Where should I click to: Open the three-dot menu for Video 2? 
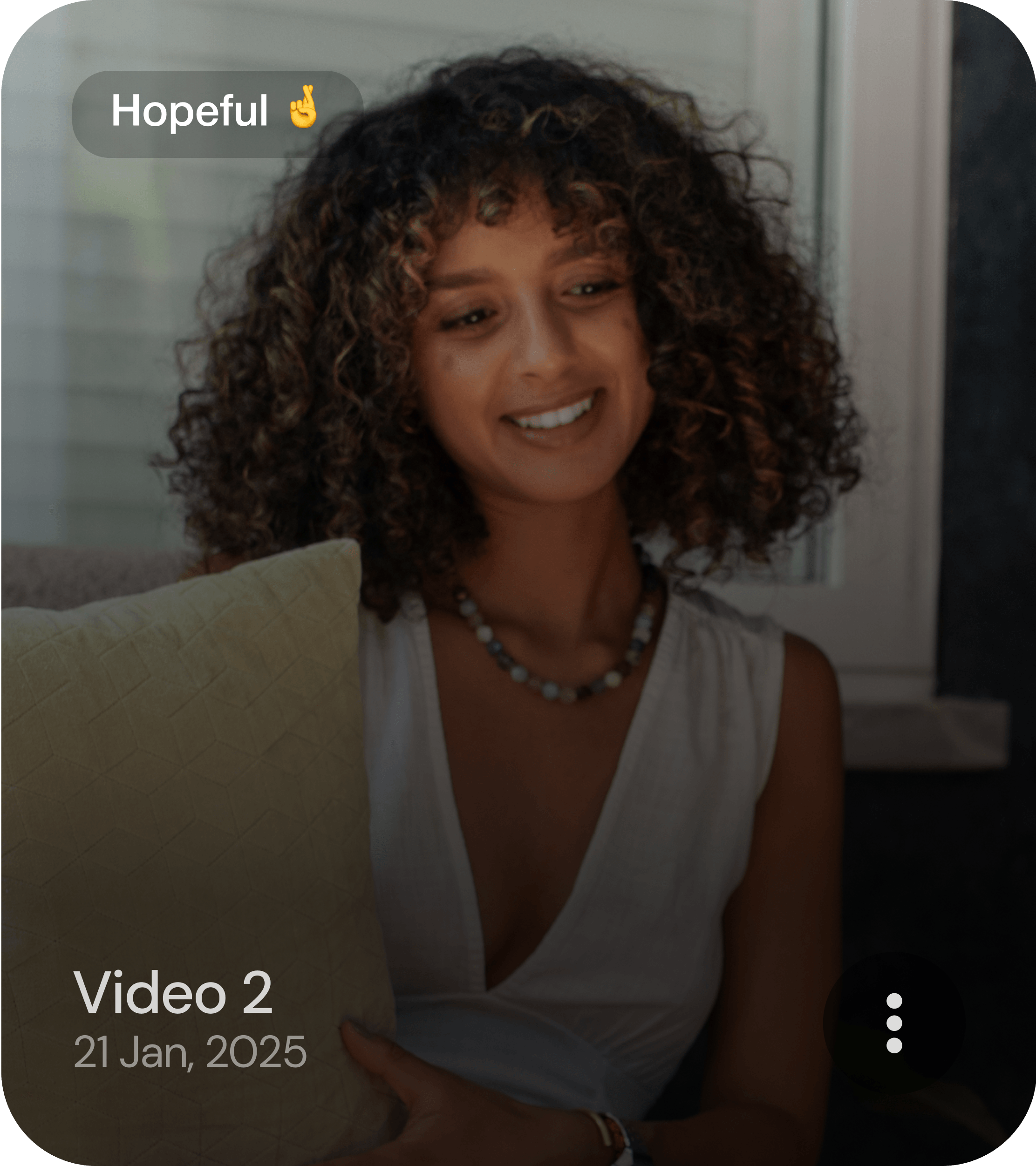pos(894,1024)
